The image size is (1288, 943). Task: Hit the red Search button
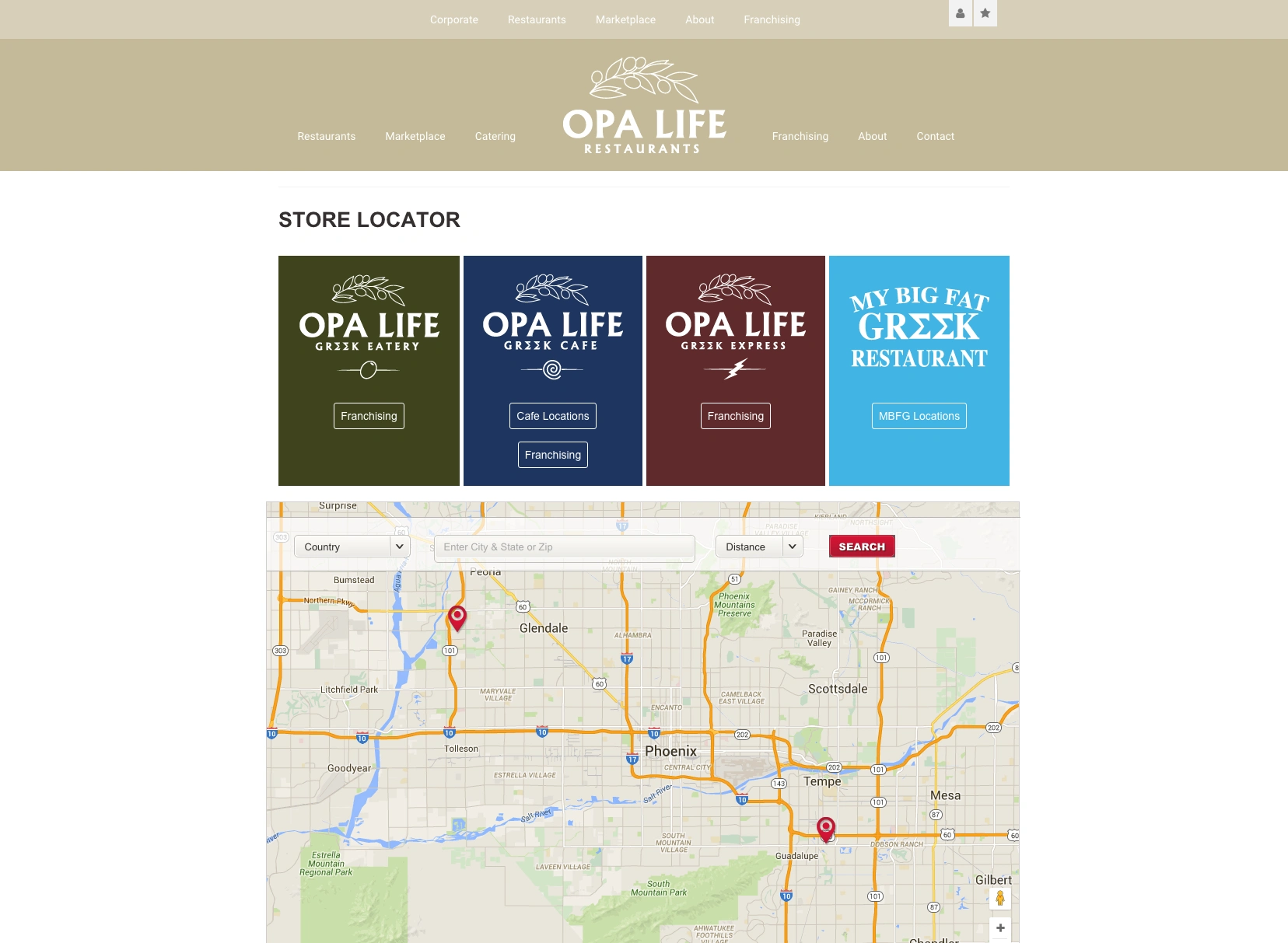[862, 547]
